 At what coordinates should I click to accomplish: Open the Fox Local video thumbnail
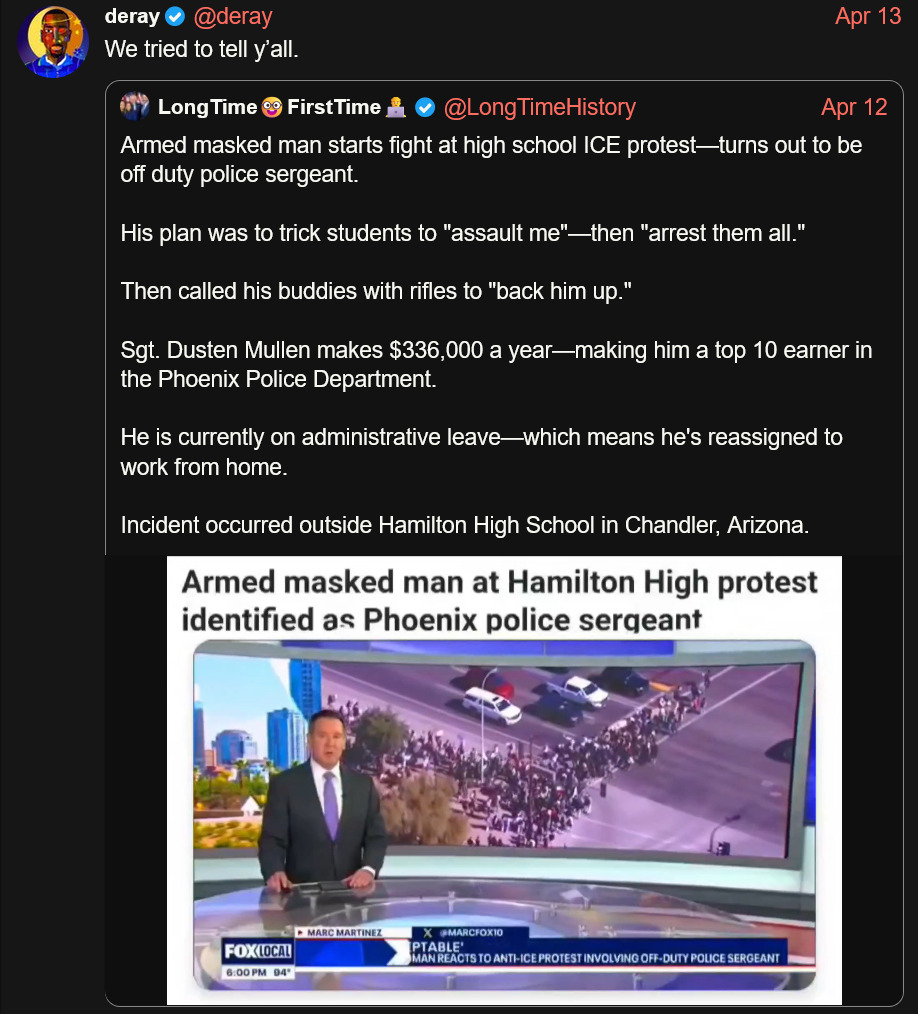click(x=504, y=780)
